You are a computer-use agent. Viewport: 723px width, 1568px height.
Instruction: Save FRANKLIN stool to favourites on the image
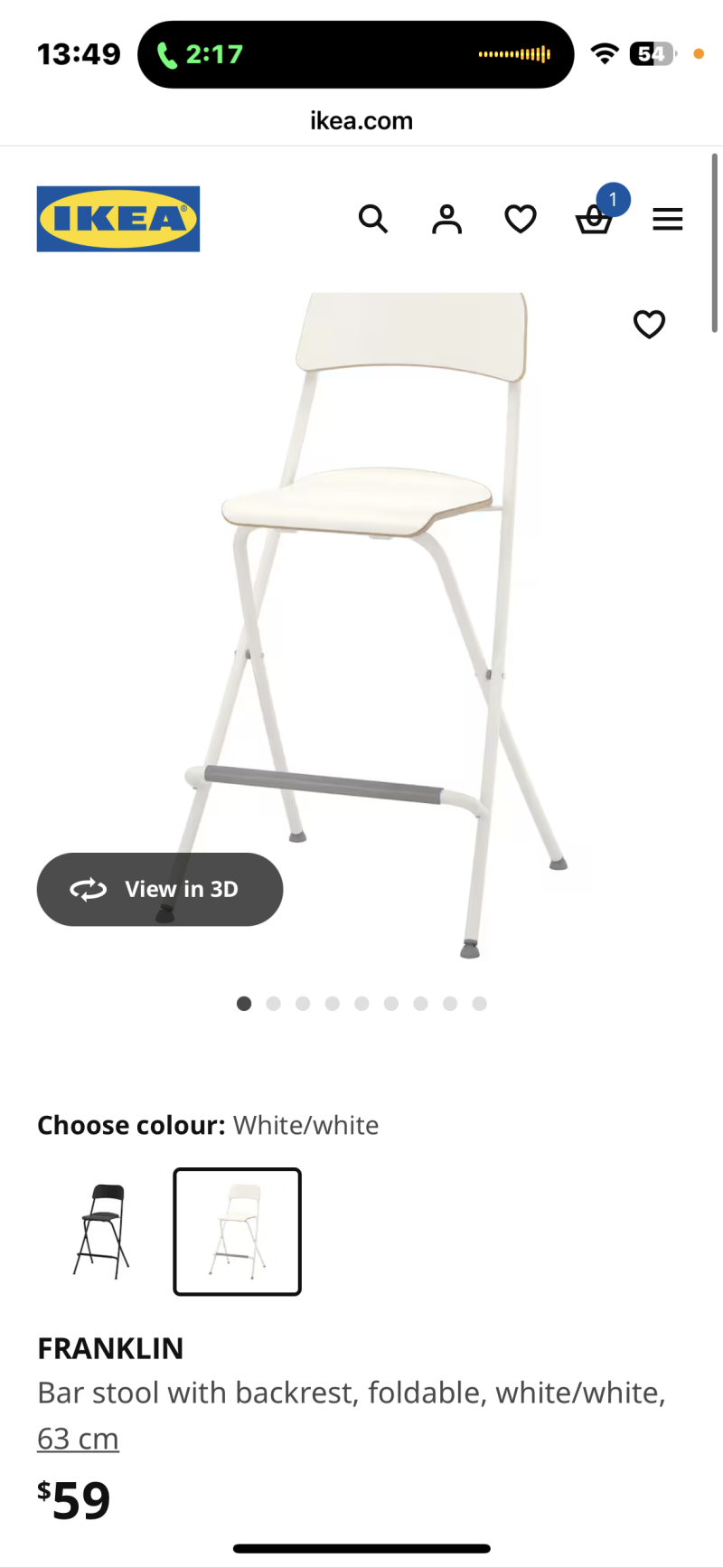coord(649,324)
